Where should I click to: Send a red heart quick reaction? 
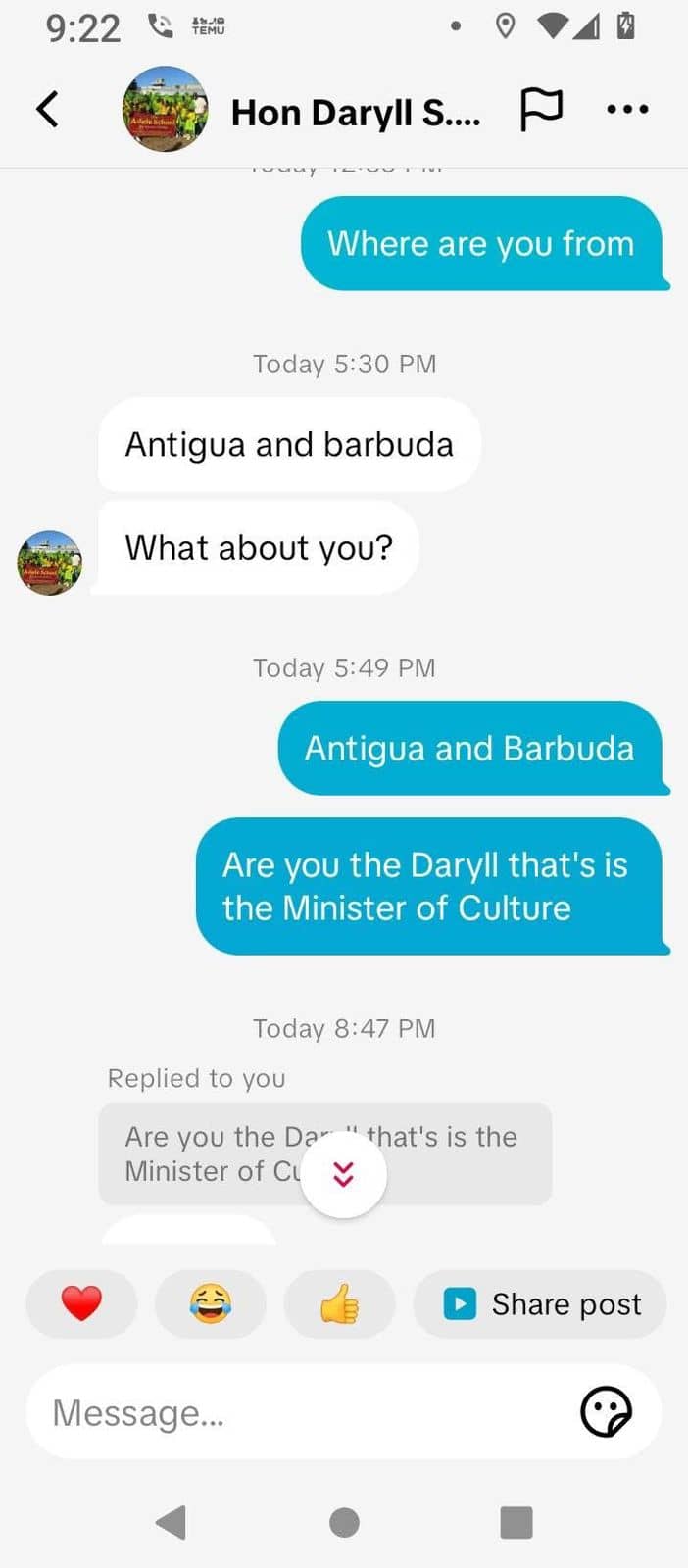tap(81, 1303)
